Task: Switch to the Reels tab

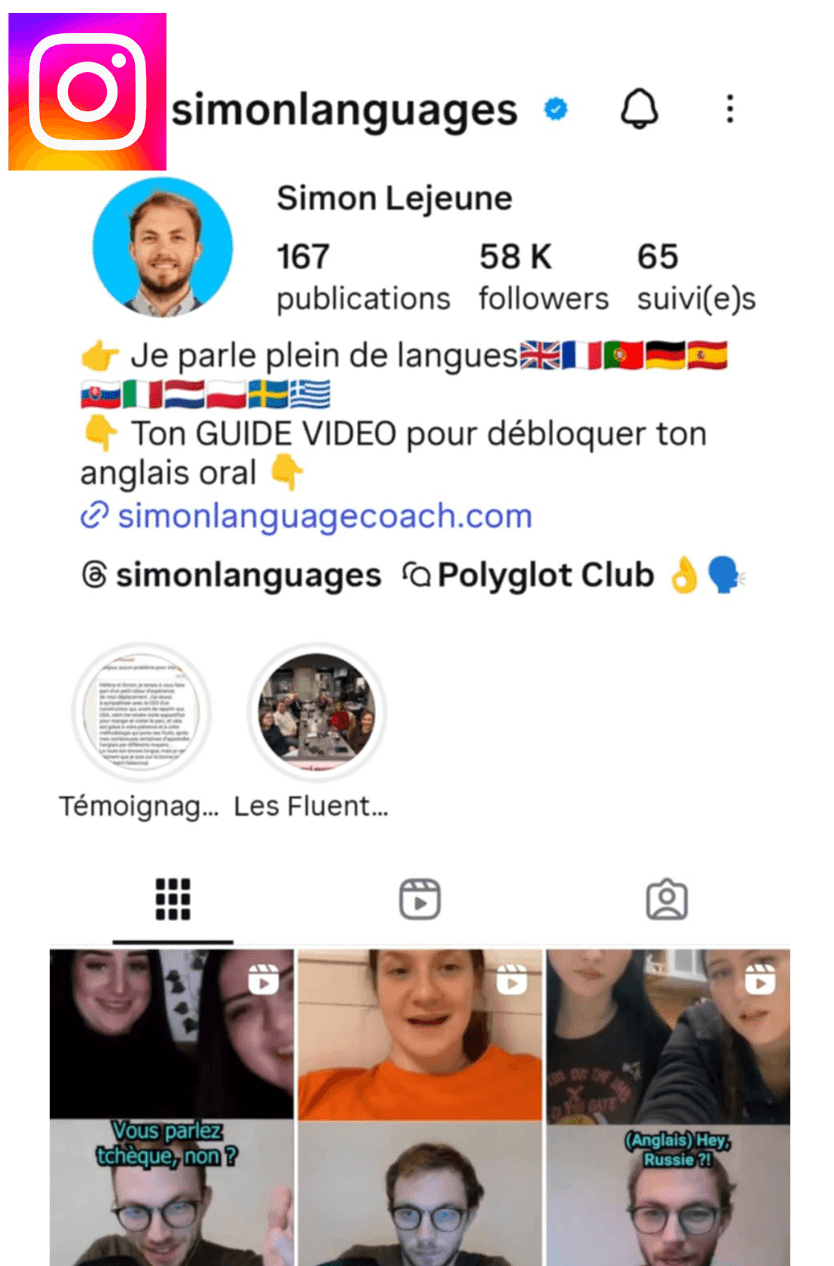Action: pyautogui.click(x=420, y=900)
